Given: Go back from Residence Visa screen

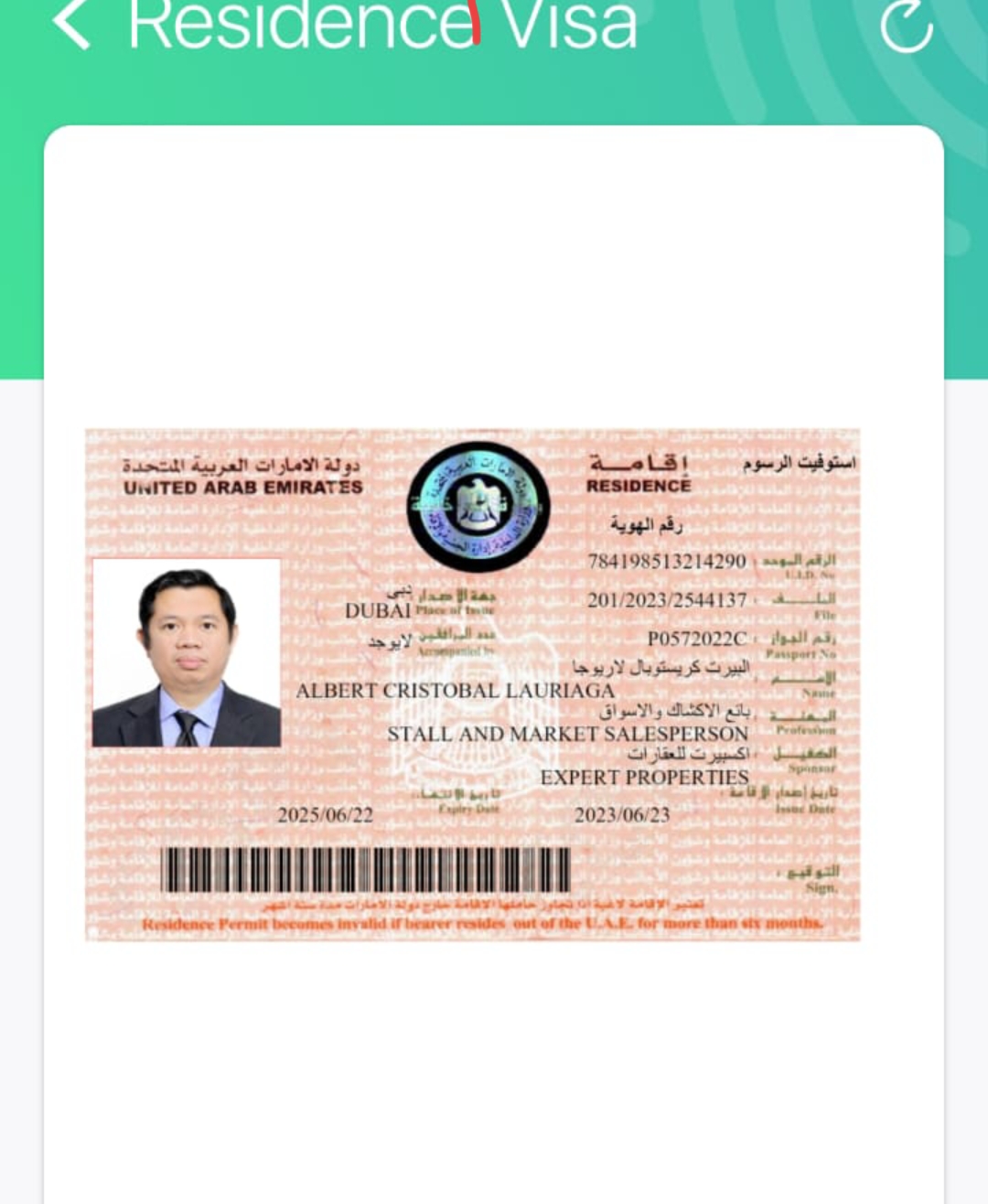Looking at the screenshot, I should [71, 24].
